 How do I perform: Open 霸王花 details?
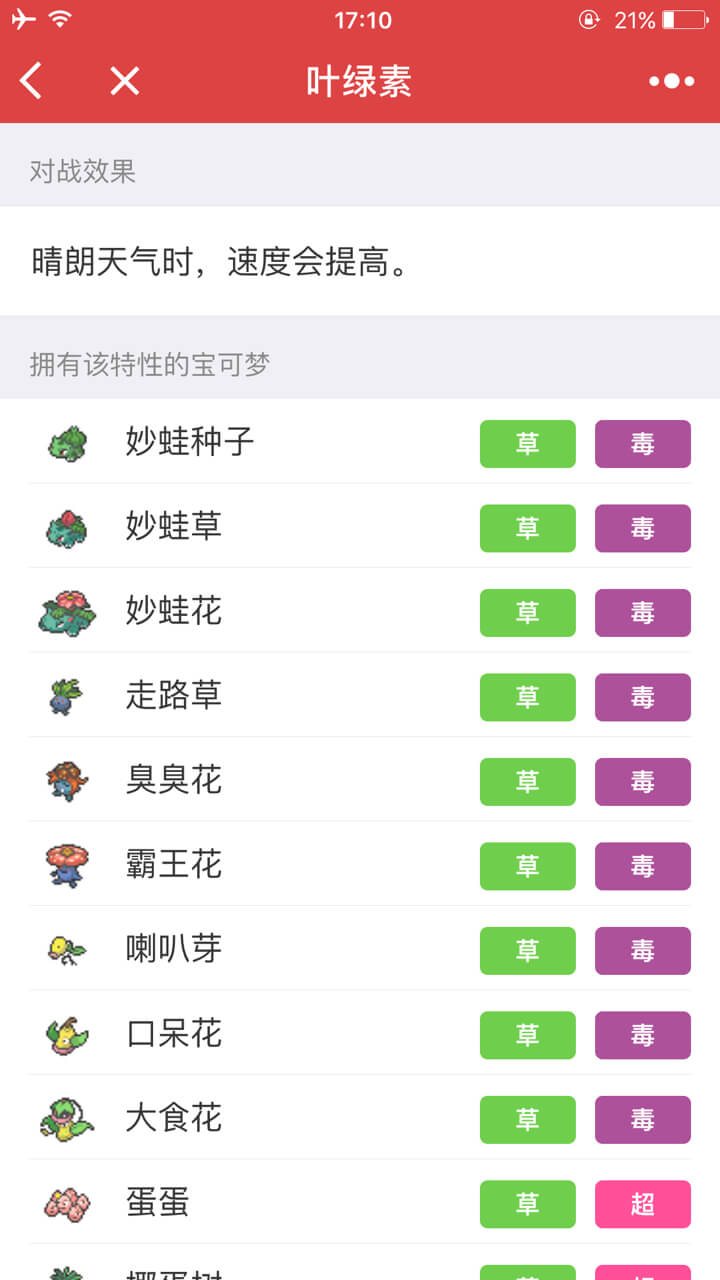pyautogui.click(x=360, y=865)
